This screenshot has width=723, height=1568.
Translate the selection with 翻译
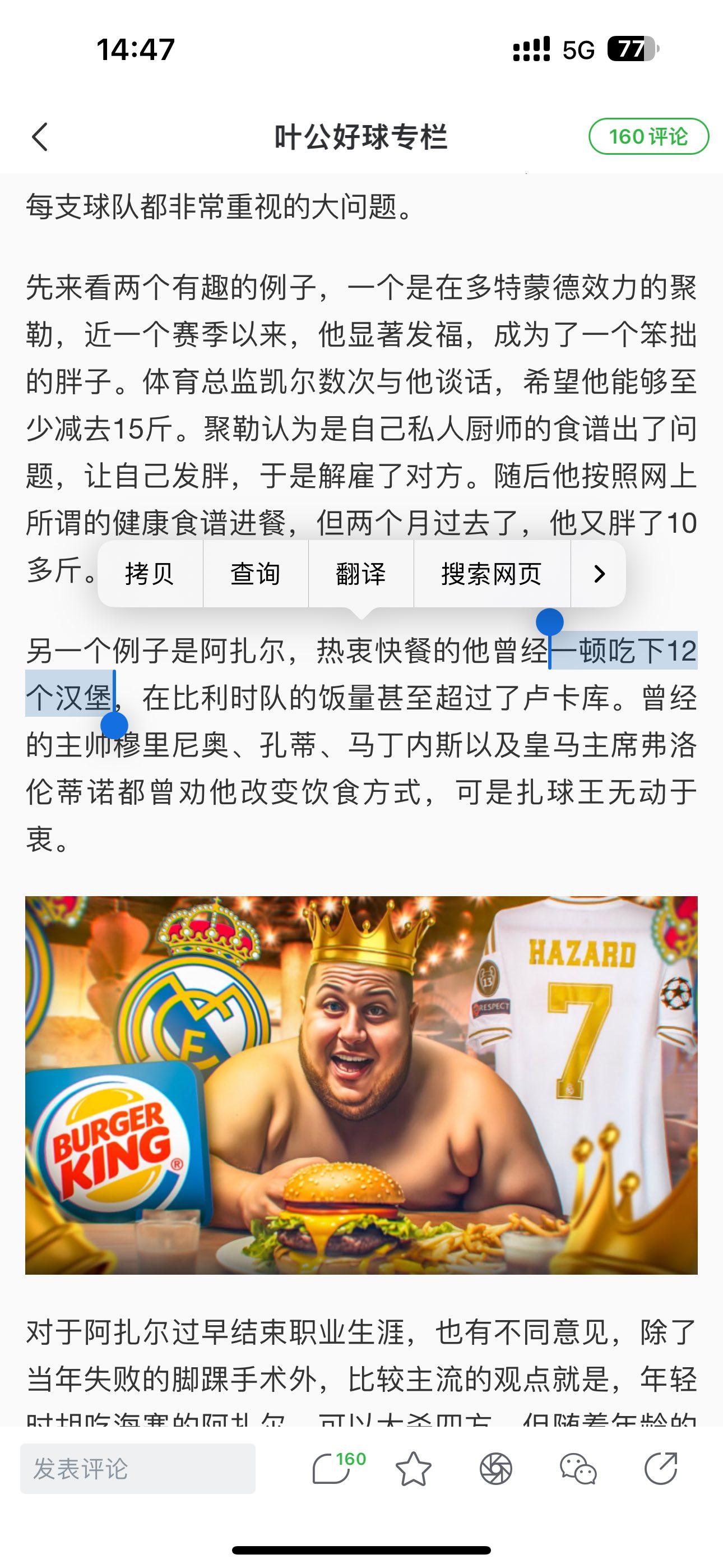point(361,573)
